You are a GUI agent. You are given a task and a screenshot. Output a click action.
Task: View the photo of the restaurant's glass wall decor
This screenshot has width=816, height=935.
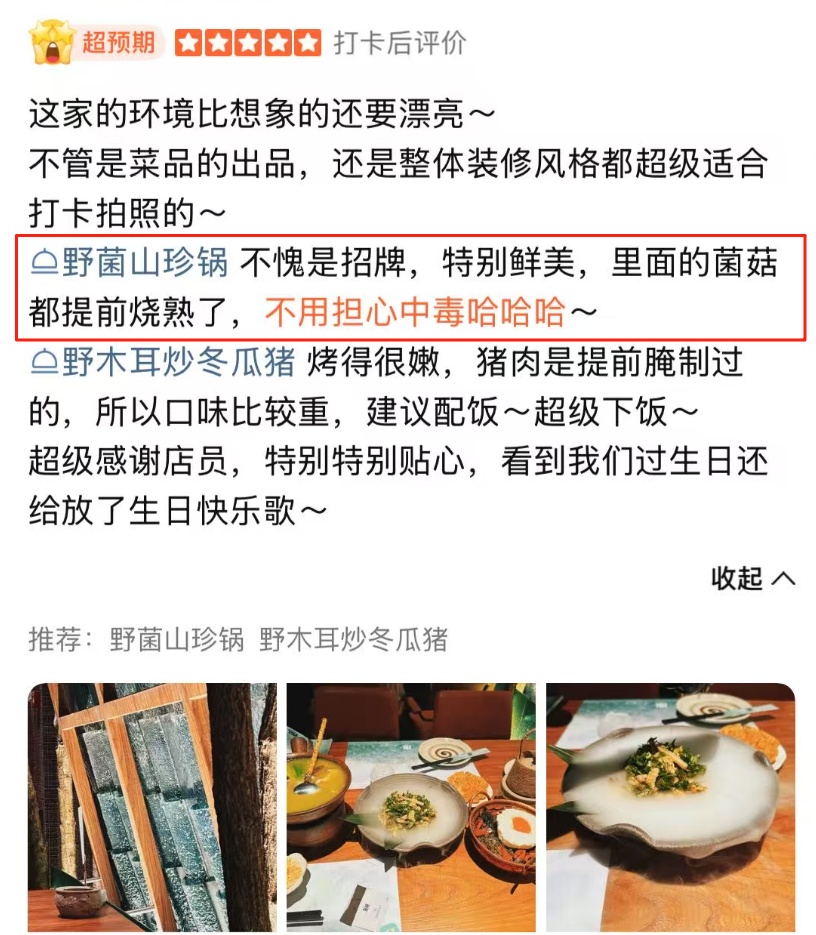(x=150, y=806)
